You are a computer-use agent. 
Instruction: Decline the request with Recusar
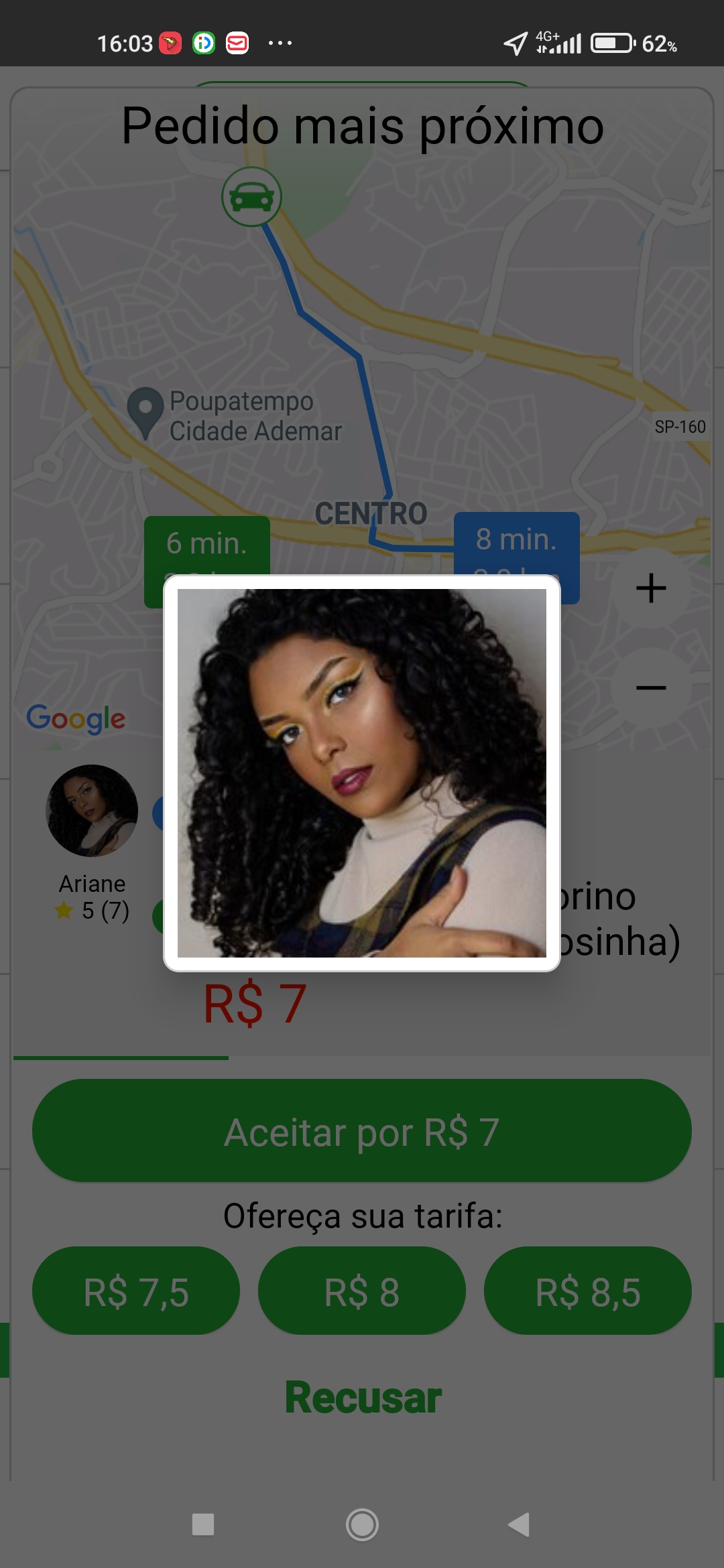pyautogui.click(x=363, y=1398)
